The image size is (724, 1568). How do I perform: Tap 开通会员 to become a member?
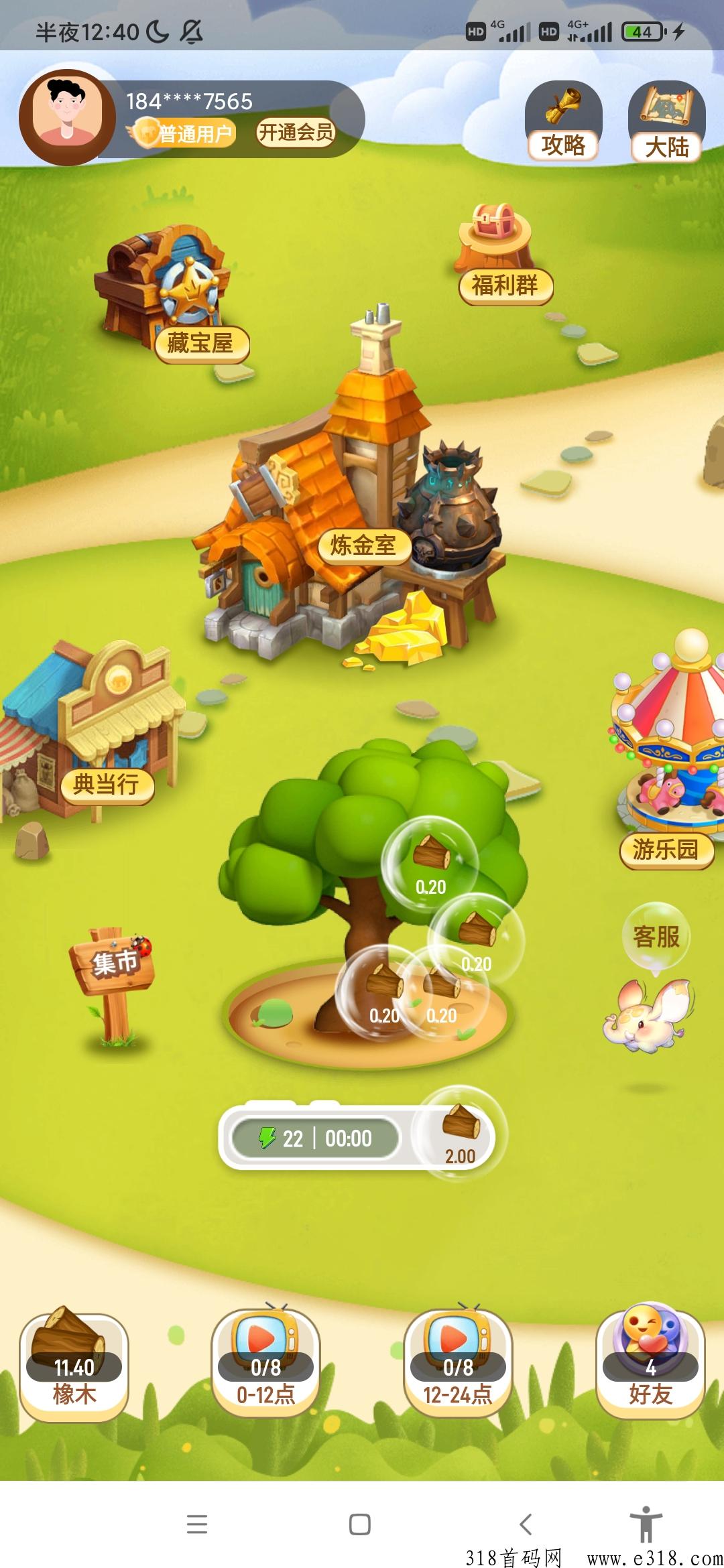click(x=296, y=132)
